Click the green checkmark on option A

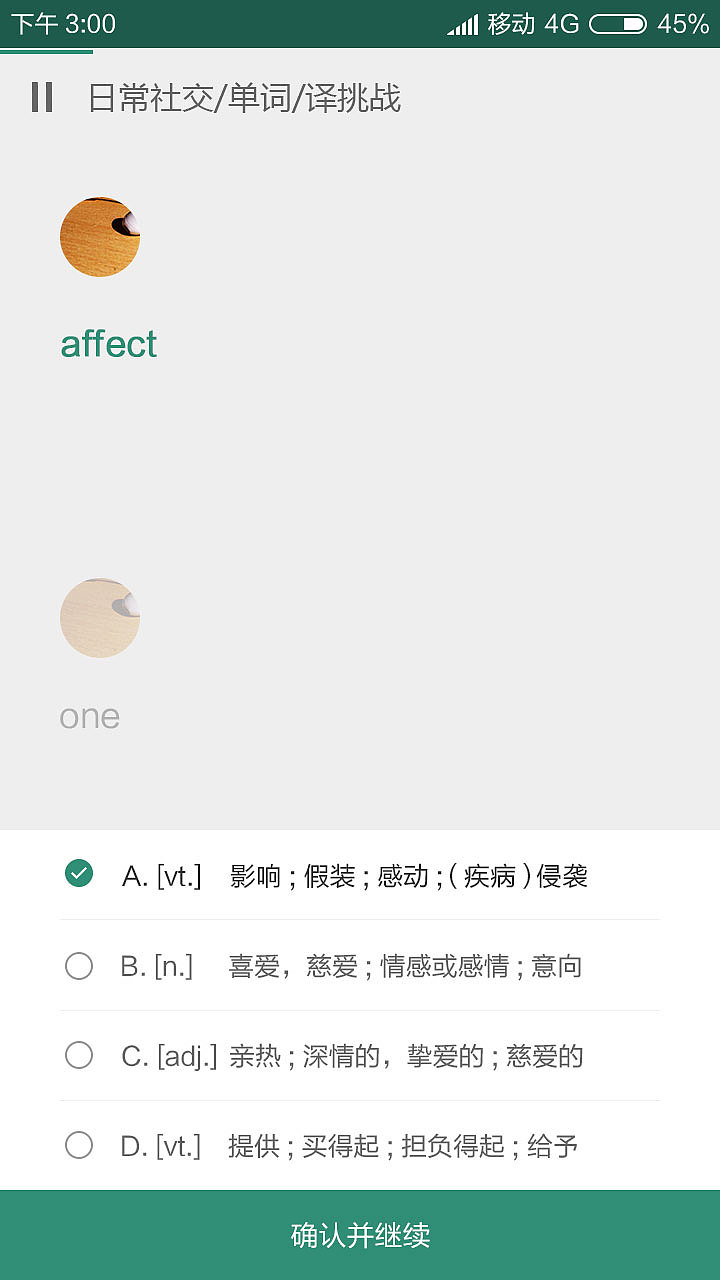[79, 874]
